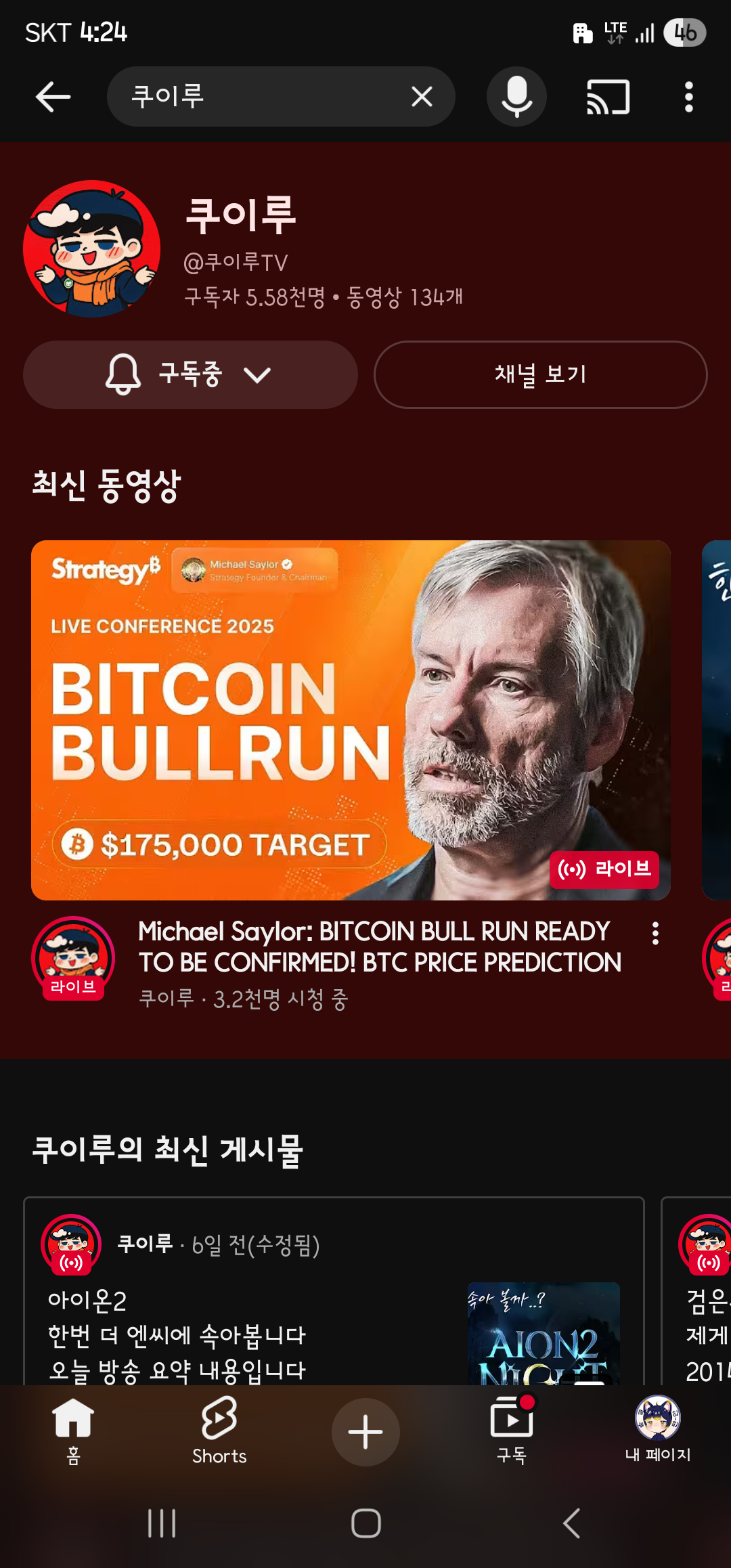Switch to the Shorts tab
Viewport: 731px width, 1568px height.
tap(219, 1431)
